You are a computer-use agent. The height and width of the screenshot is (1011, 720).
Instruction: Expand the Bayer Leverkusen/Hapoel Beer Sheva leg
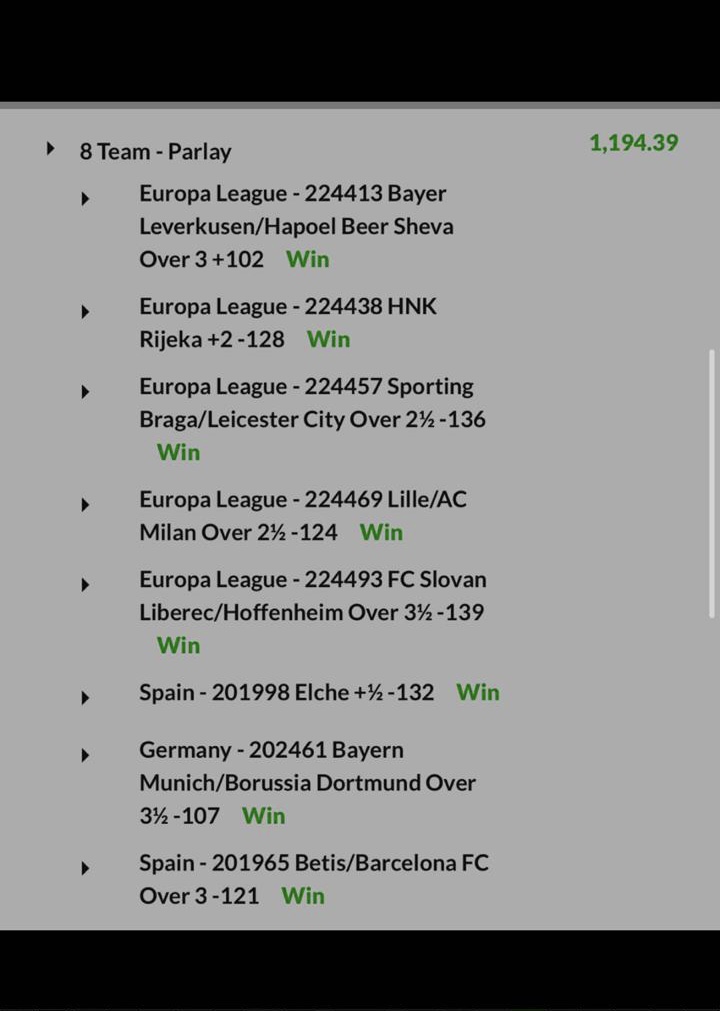pyautogui.click(x=86, y=199)
